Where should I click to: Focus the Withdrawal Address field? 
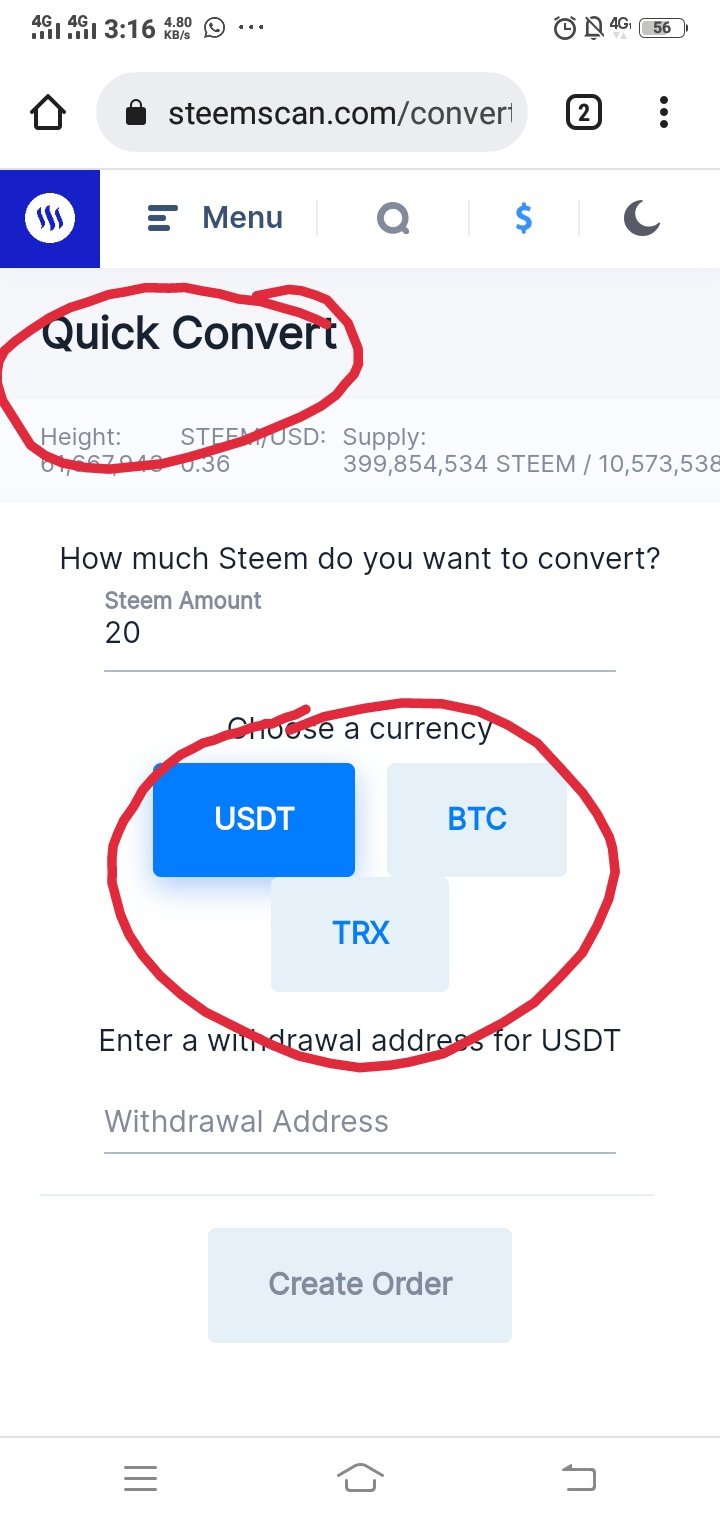pyautogui.click(x=360, y=1122)
